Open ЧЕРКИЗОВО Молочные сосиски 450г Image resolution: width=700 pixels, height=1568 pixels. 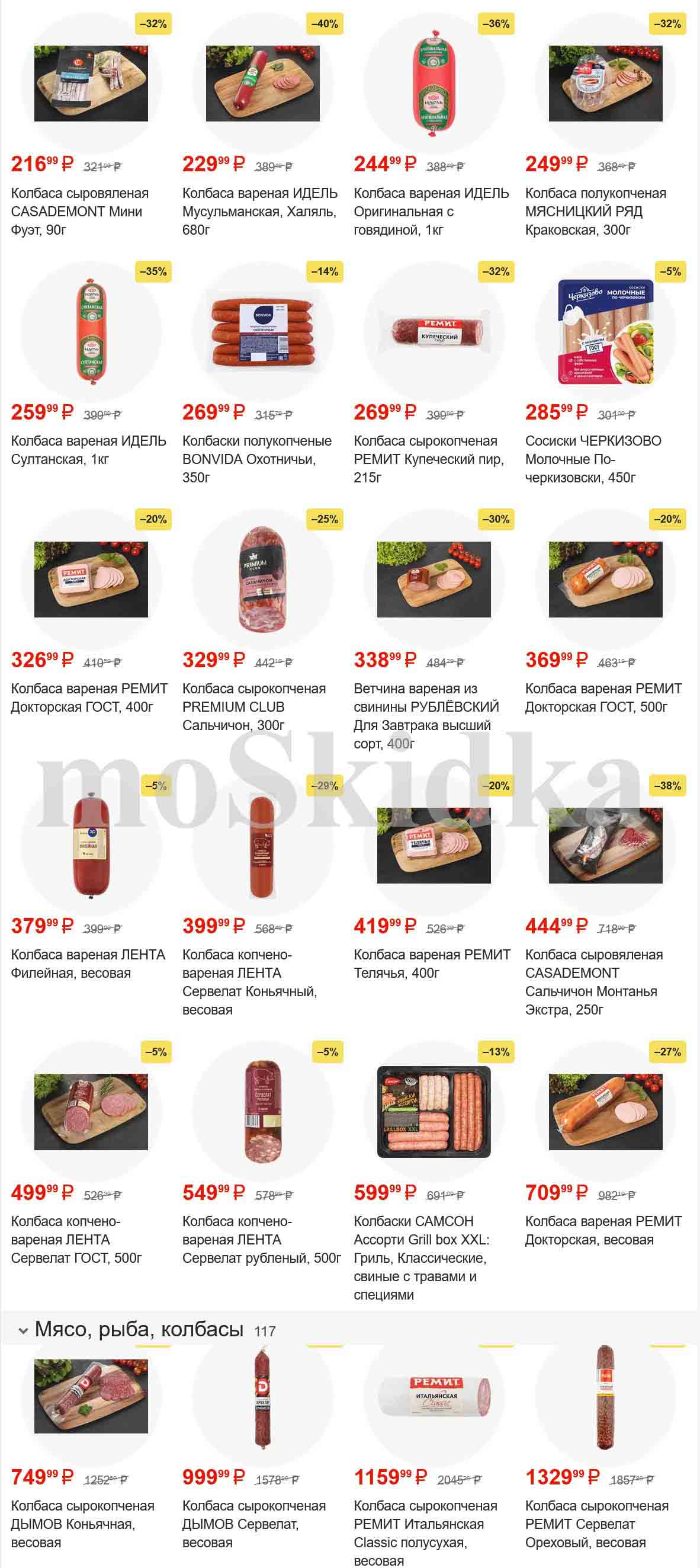point(605,331)
